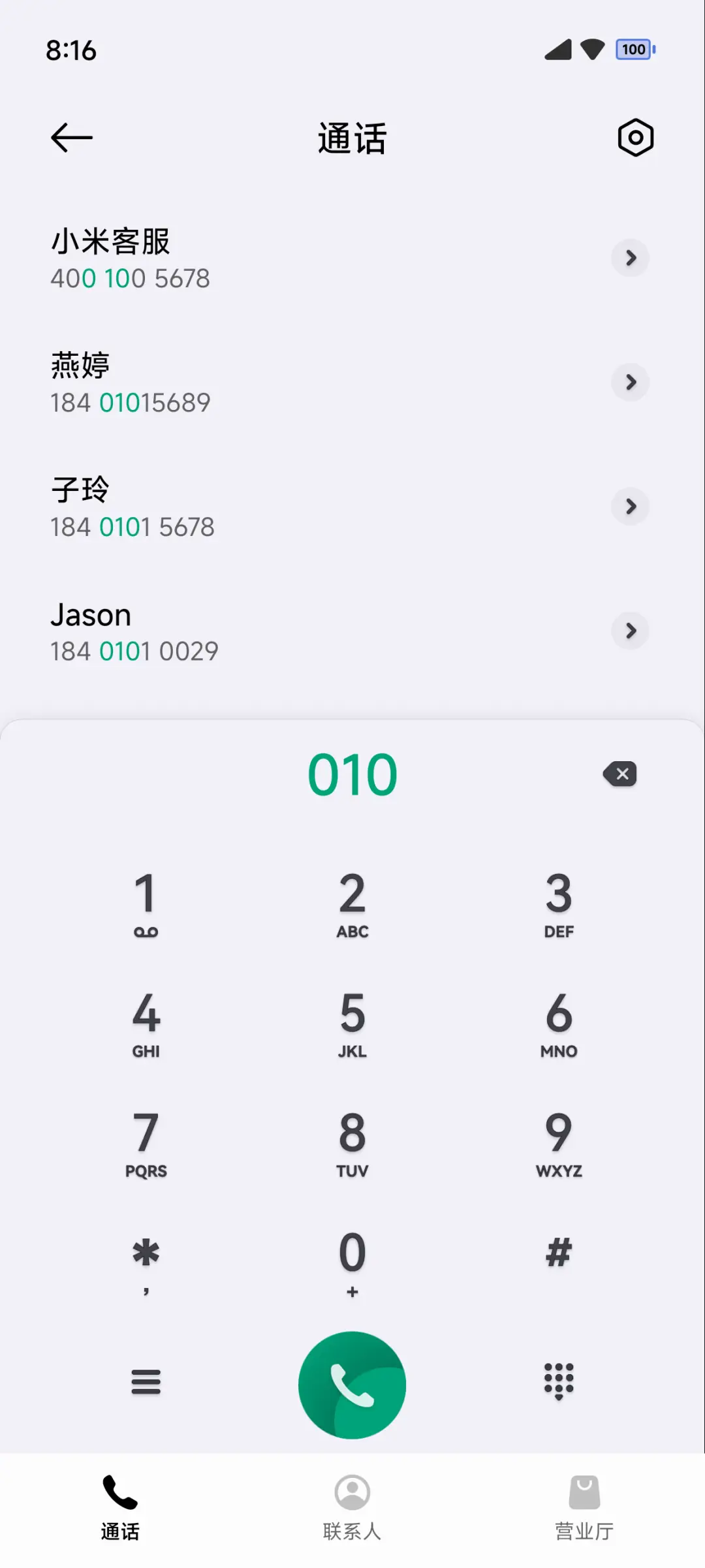Screen dimensions: 705x1568
Task: Open details chevron for Jason
Action: (x=629, y=631)
